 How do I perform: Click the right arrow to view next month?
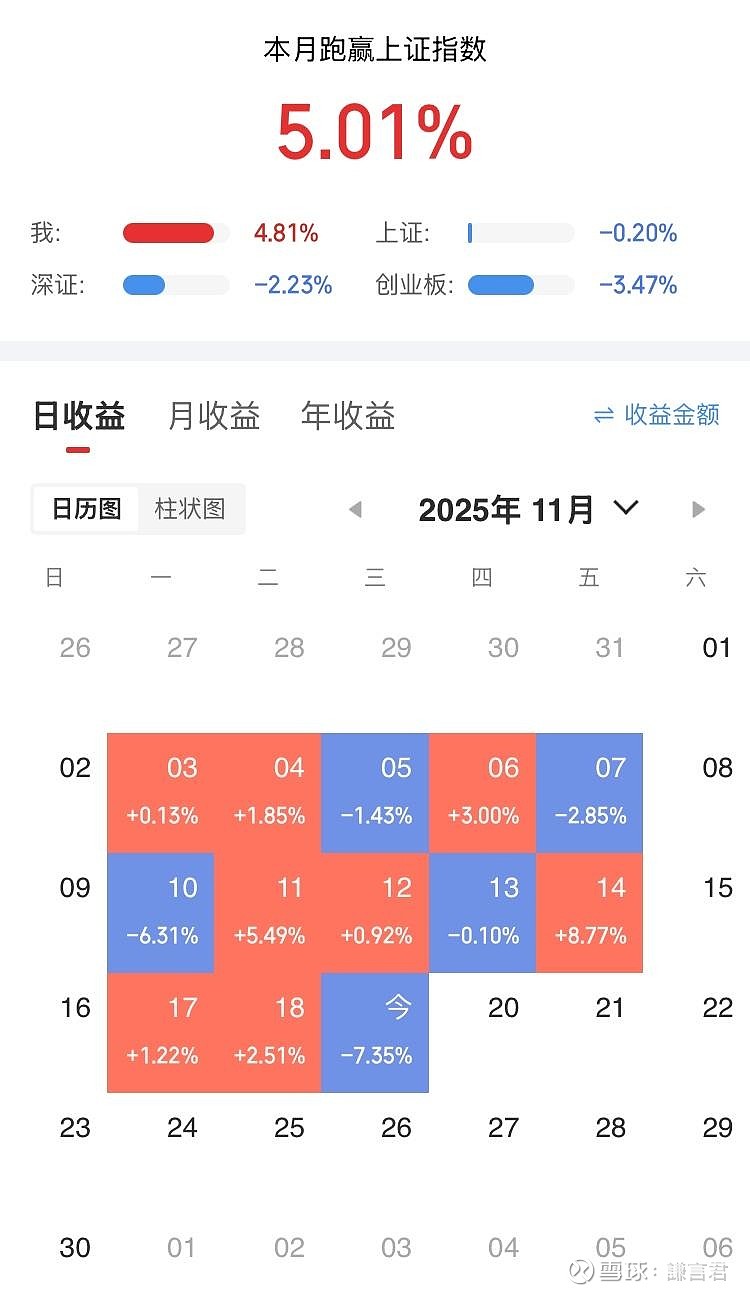pos(697,509)
